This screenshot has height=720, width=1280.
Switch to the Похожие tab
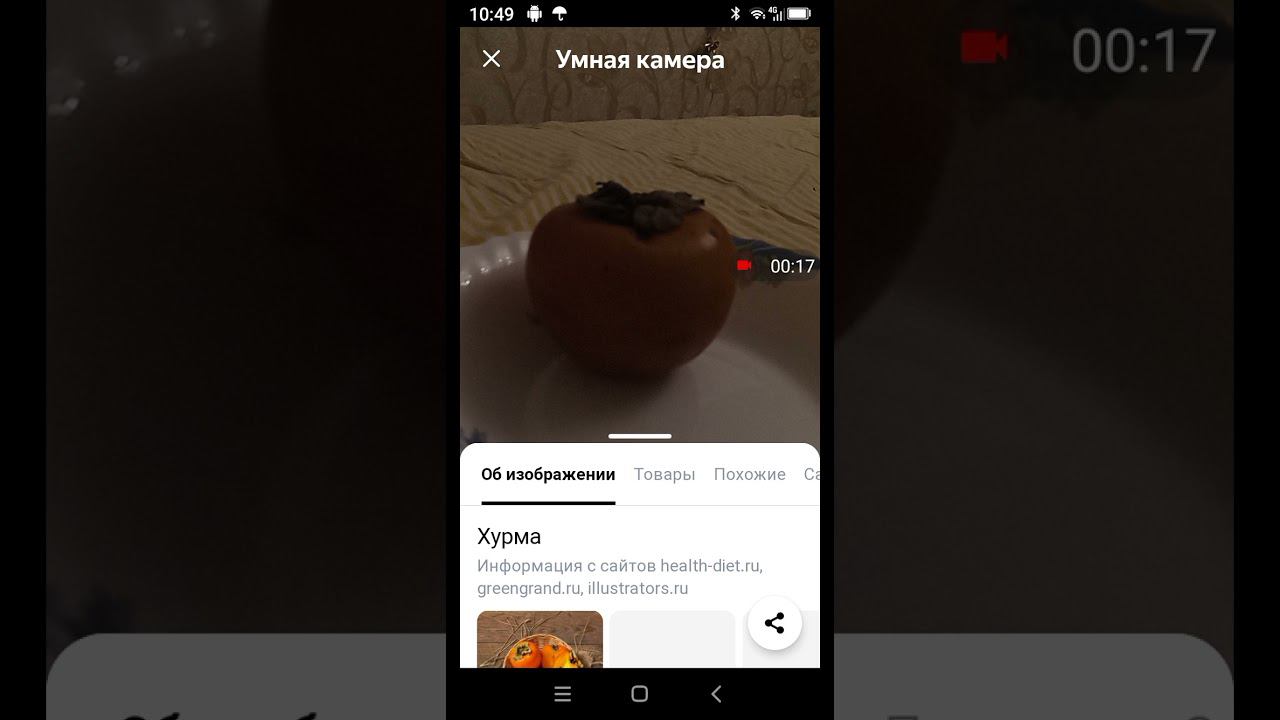(x=749, y=474)
